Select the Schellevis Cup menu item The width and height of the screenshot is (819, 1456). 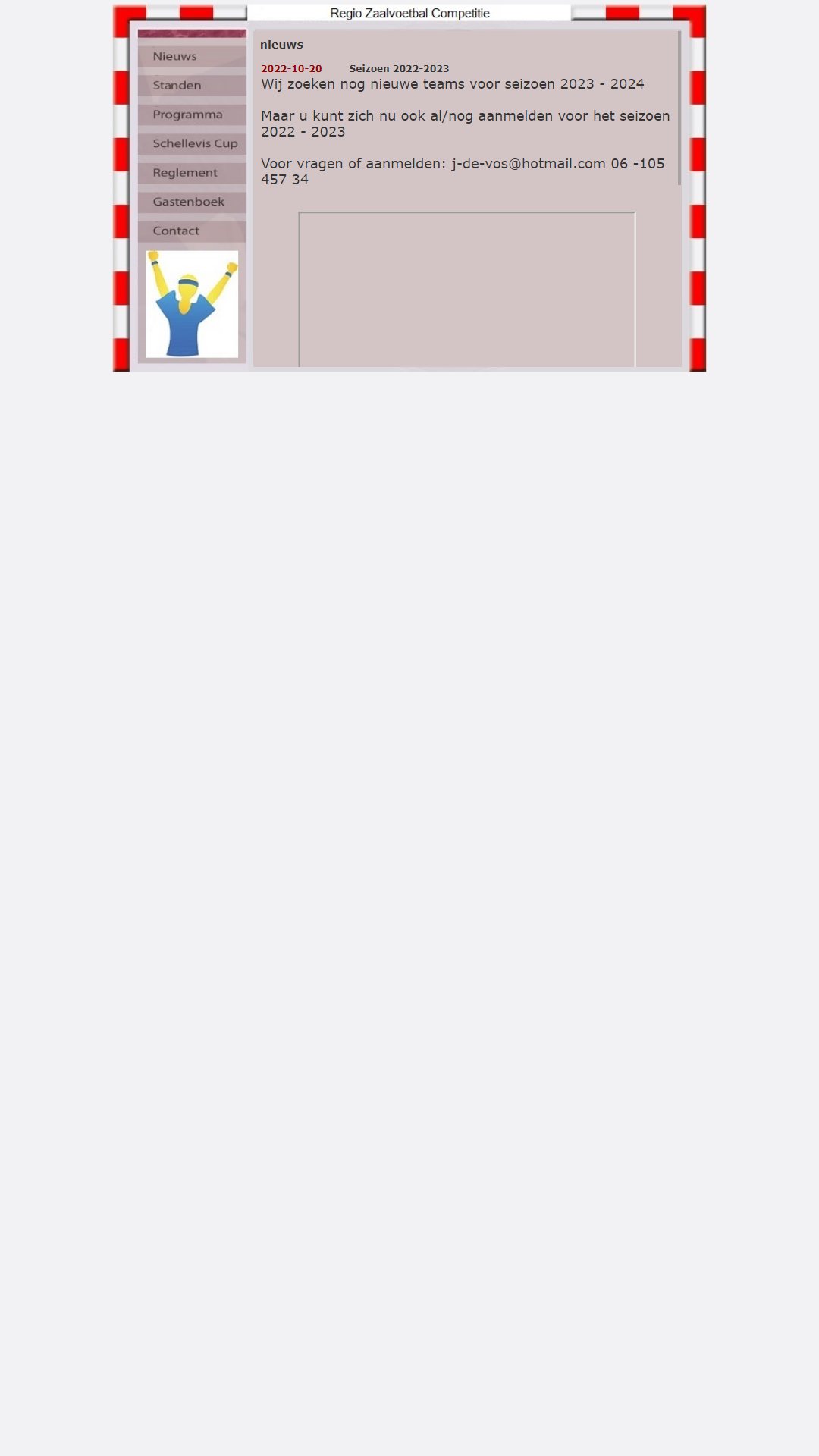pyautogui.click(x=192, y=144)
